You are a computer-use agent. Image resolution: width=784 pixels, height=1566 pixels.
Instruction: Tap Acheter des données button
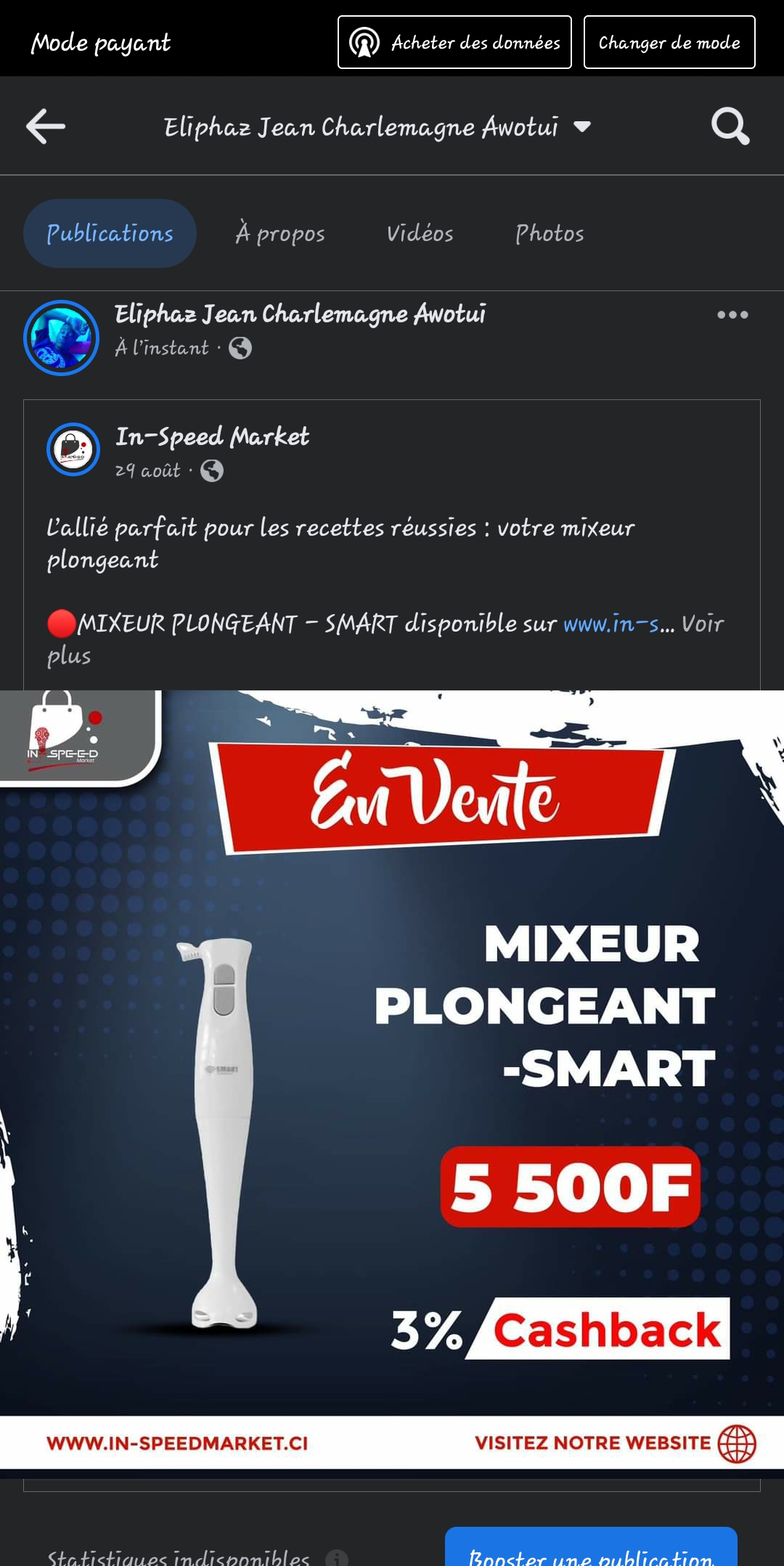tap(454, 43)
